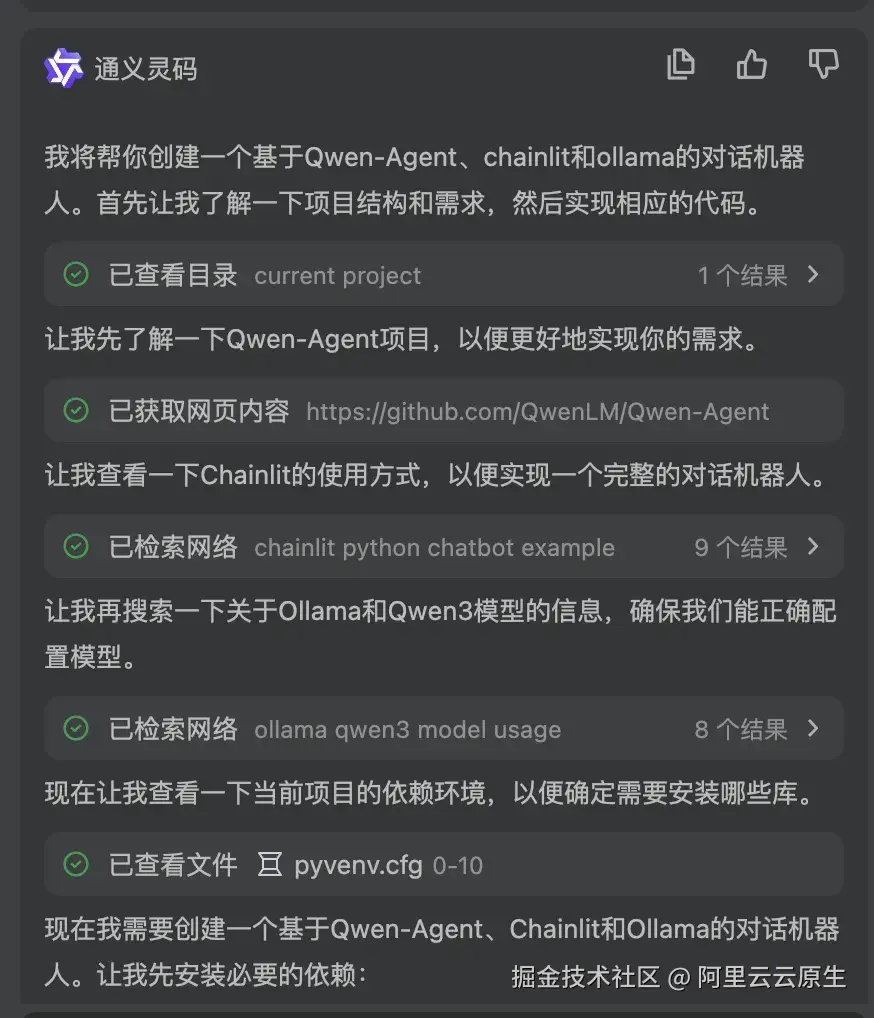This screenshot has height=1018, width=874.
Task: Expand the 已查看目录 current project result
Action: [812, 275]
